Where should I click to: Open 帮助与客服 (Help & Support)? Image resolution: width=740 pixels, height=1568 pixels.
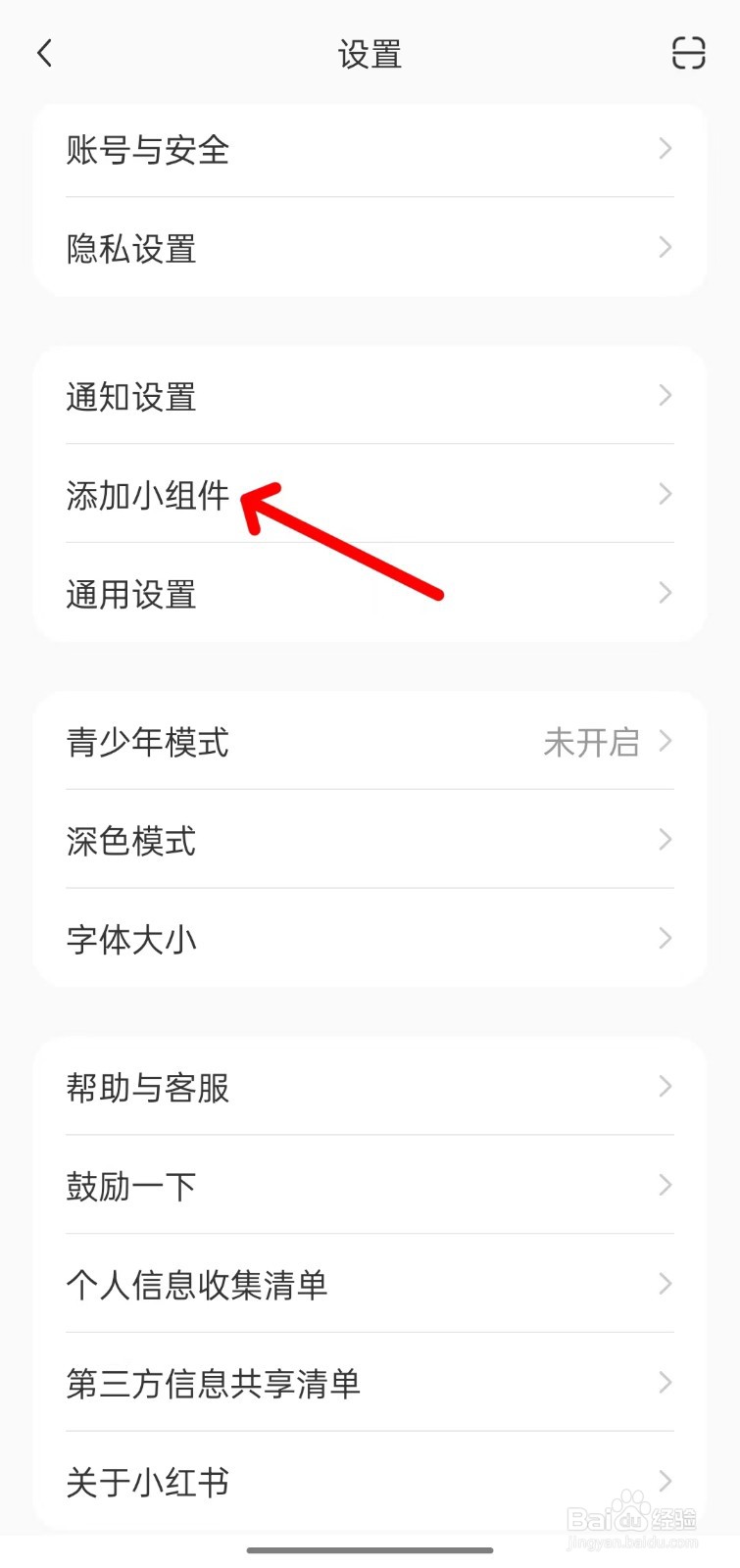pyautogui.click(x=147, y=1086)
